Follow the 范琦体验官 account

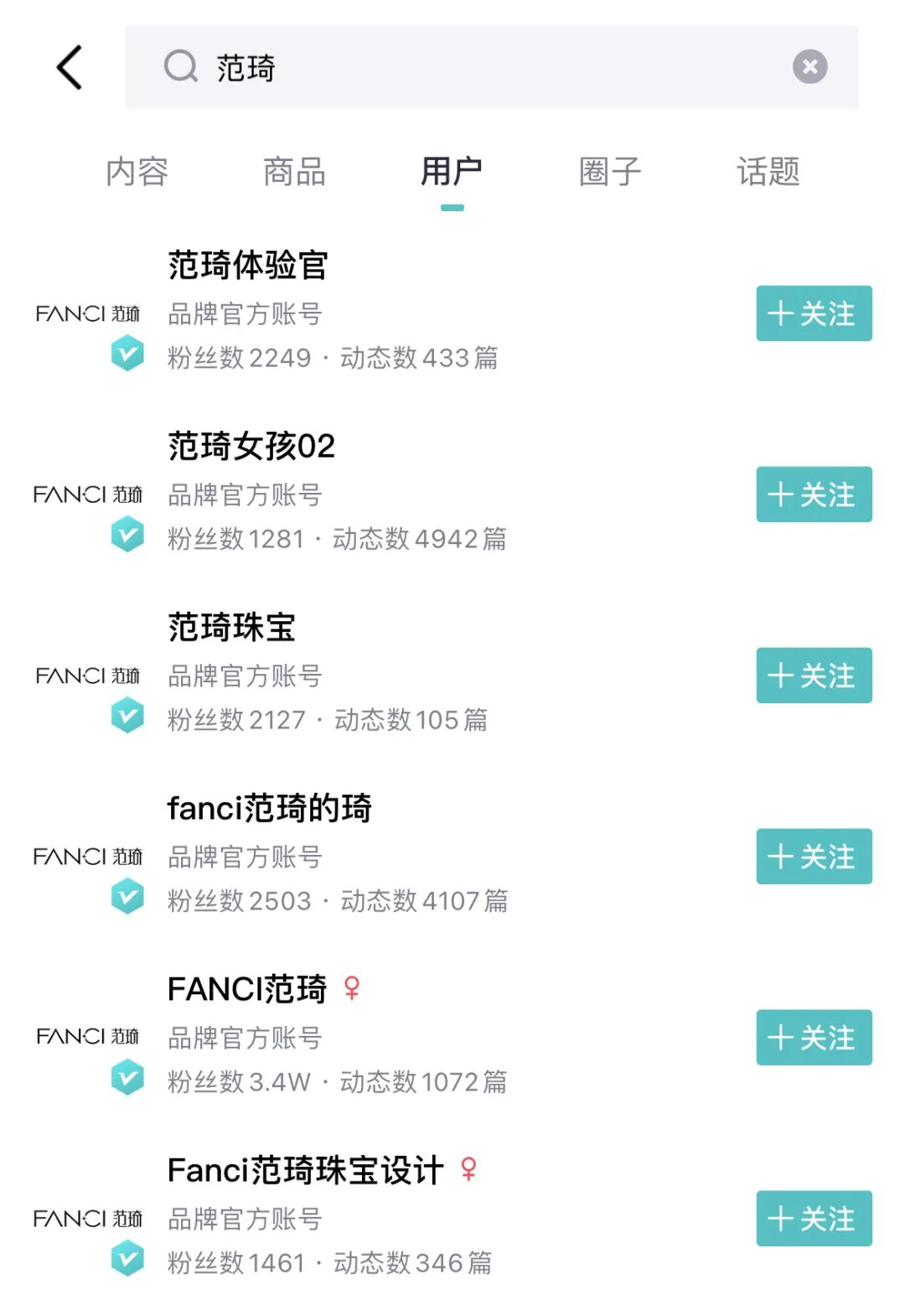pyautogui.click(x=814, y=313)
